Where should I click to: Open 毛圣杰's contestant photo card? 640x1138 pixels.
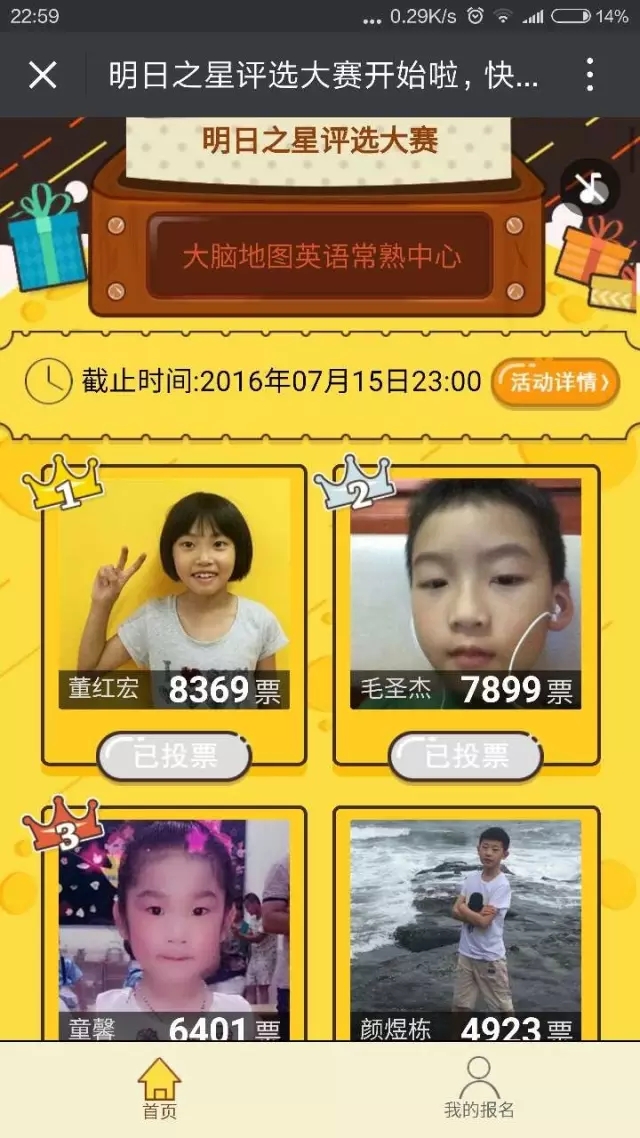(x=466, y=590)
